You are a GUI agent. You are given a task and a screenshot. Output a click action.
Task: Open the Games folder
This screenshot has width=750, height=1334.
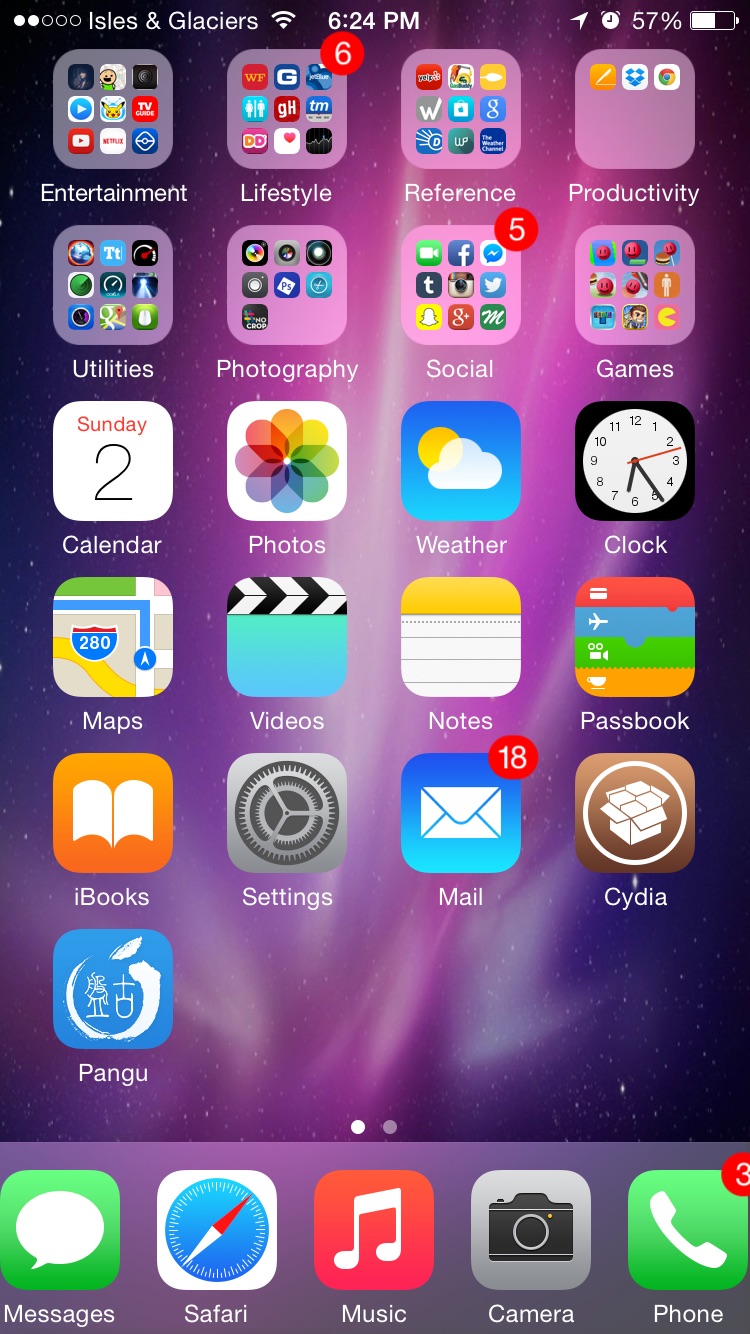pyautogui.click(x=635, y=285)
